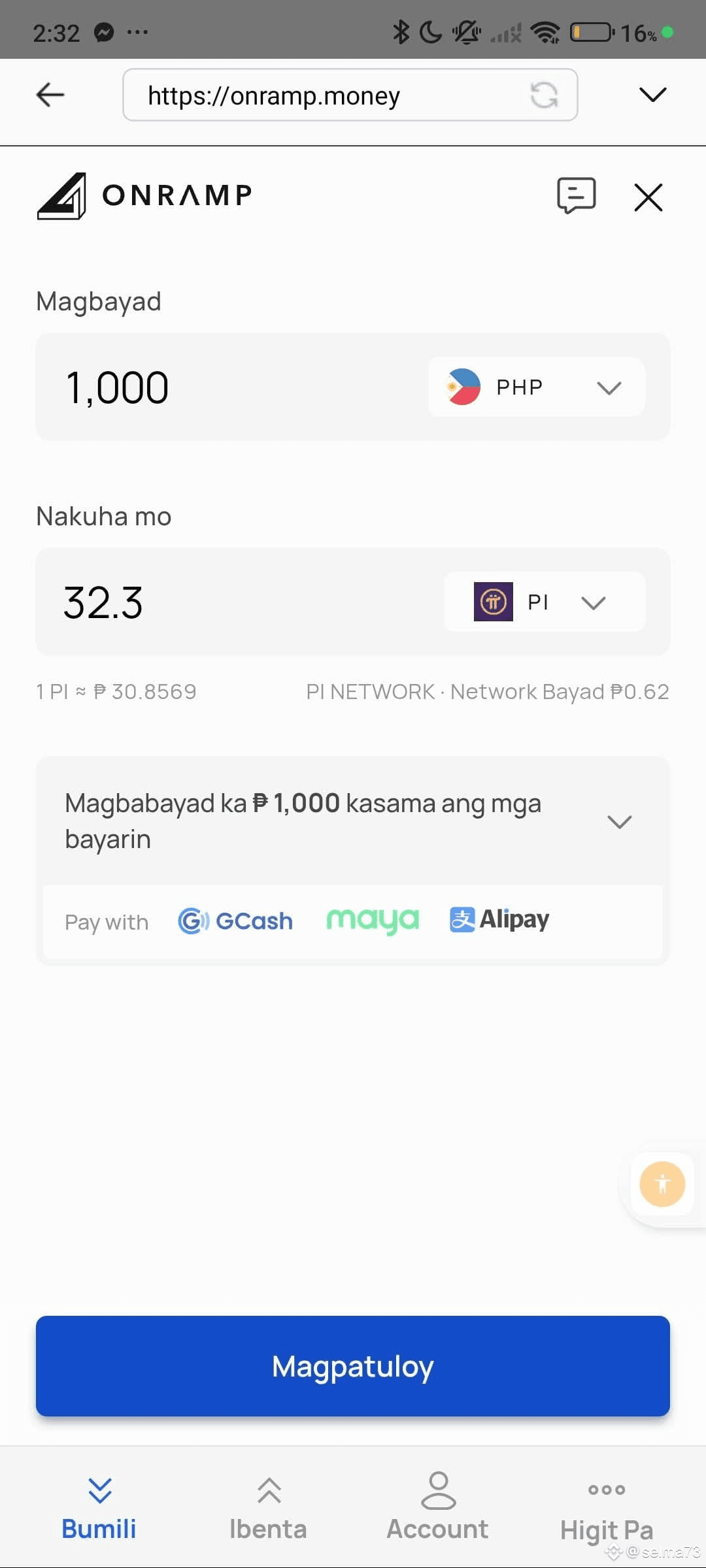Open browser options chevron near address bar
Screen dimensions: 706x1568
pos(652,95)
